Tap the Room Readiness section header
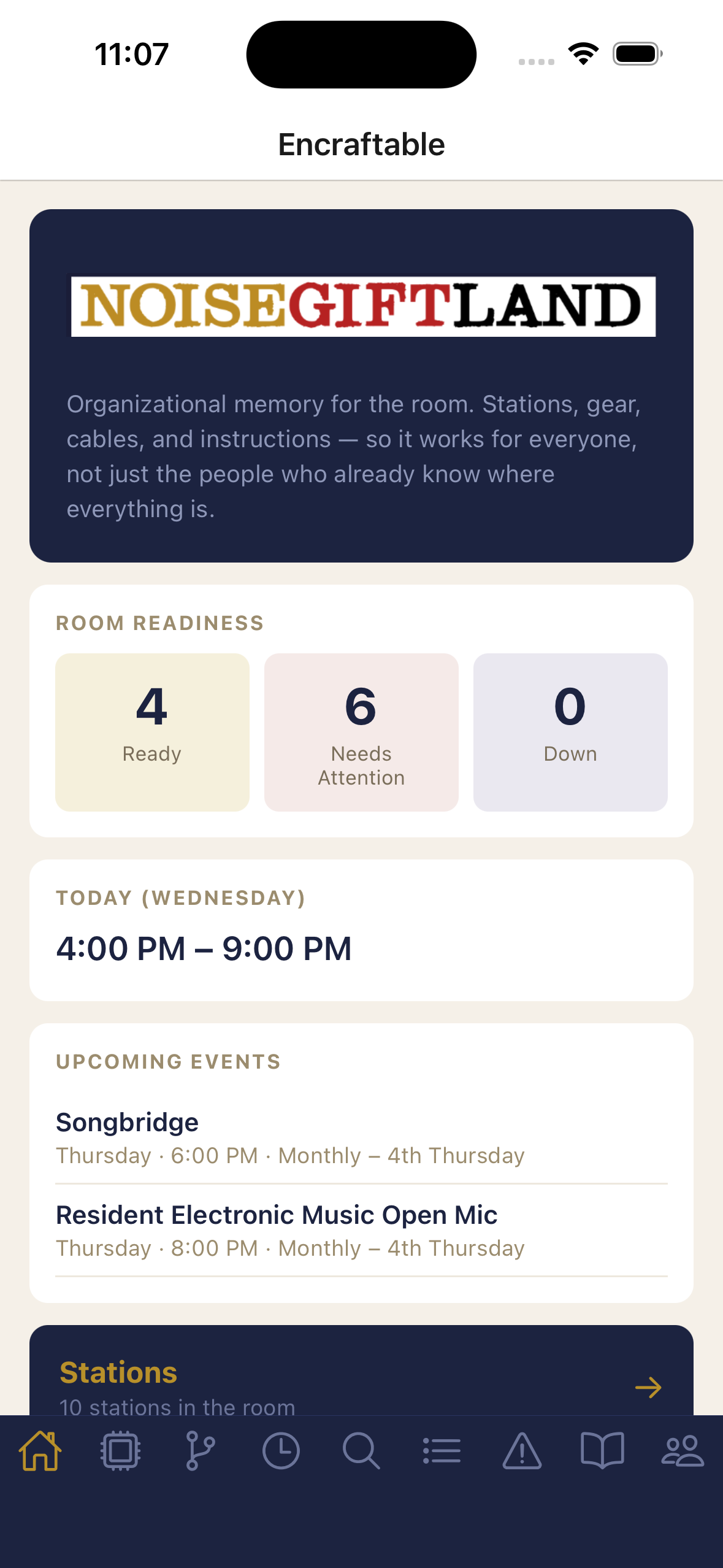Screen dimensions: 723x1568 click(159, 622)
